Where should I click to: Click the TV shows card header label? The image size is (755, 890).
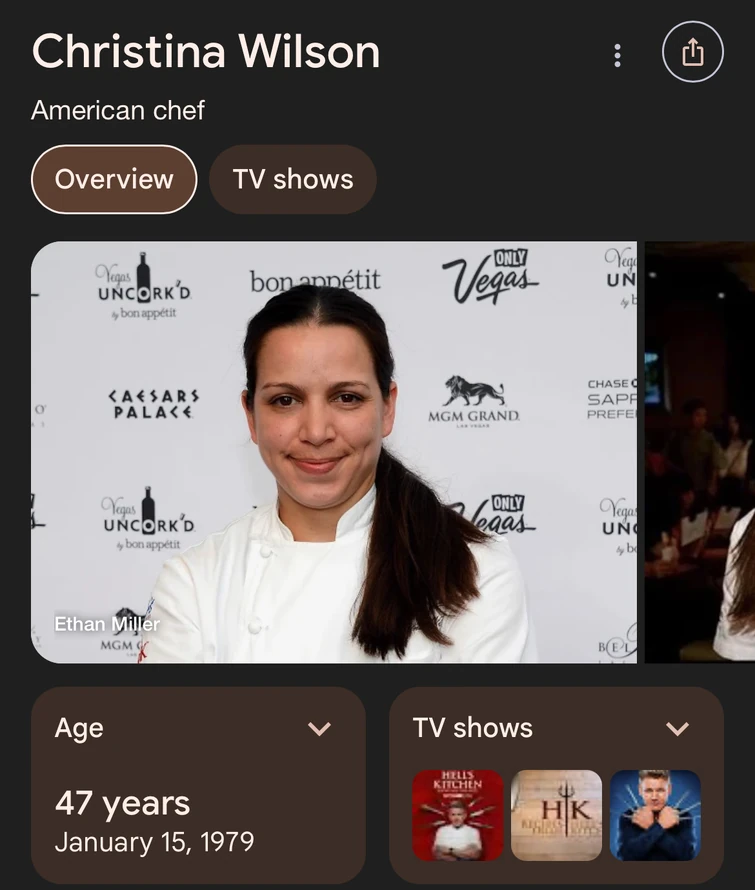(471, 728)
